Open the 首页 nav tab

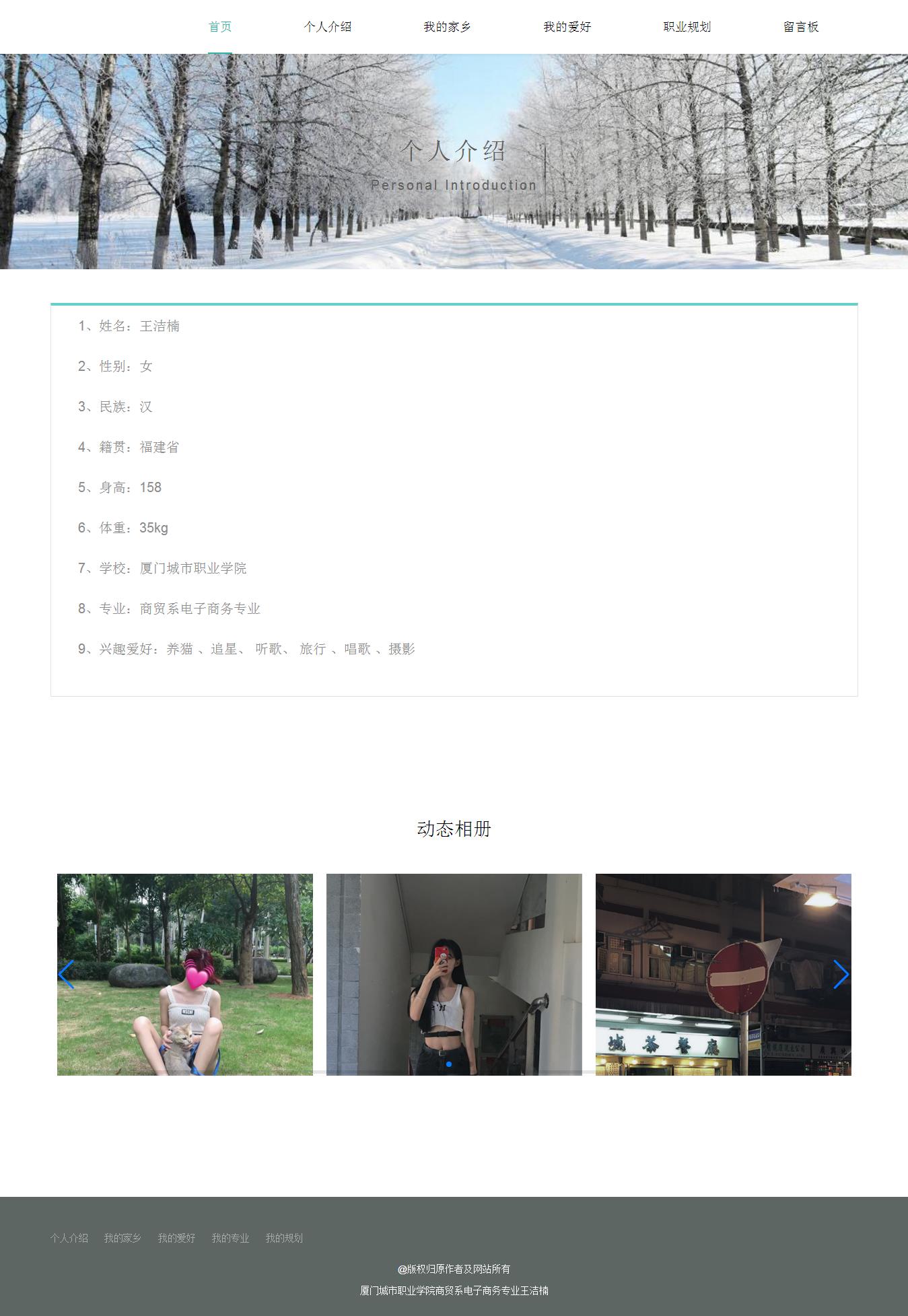220,27
